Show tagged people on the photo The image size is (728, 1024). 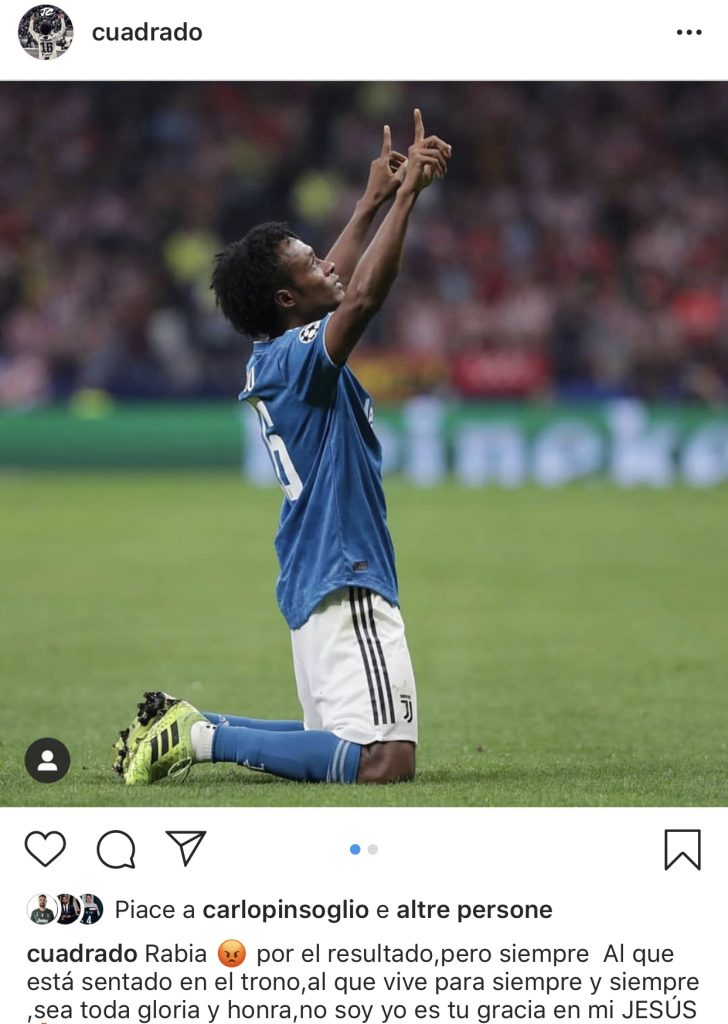[x=47, y=760]
